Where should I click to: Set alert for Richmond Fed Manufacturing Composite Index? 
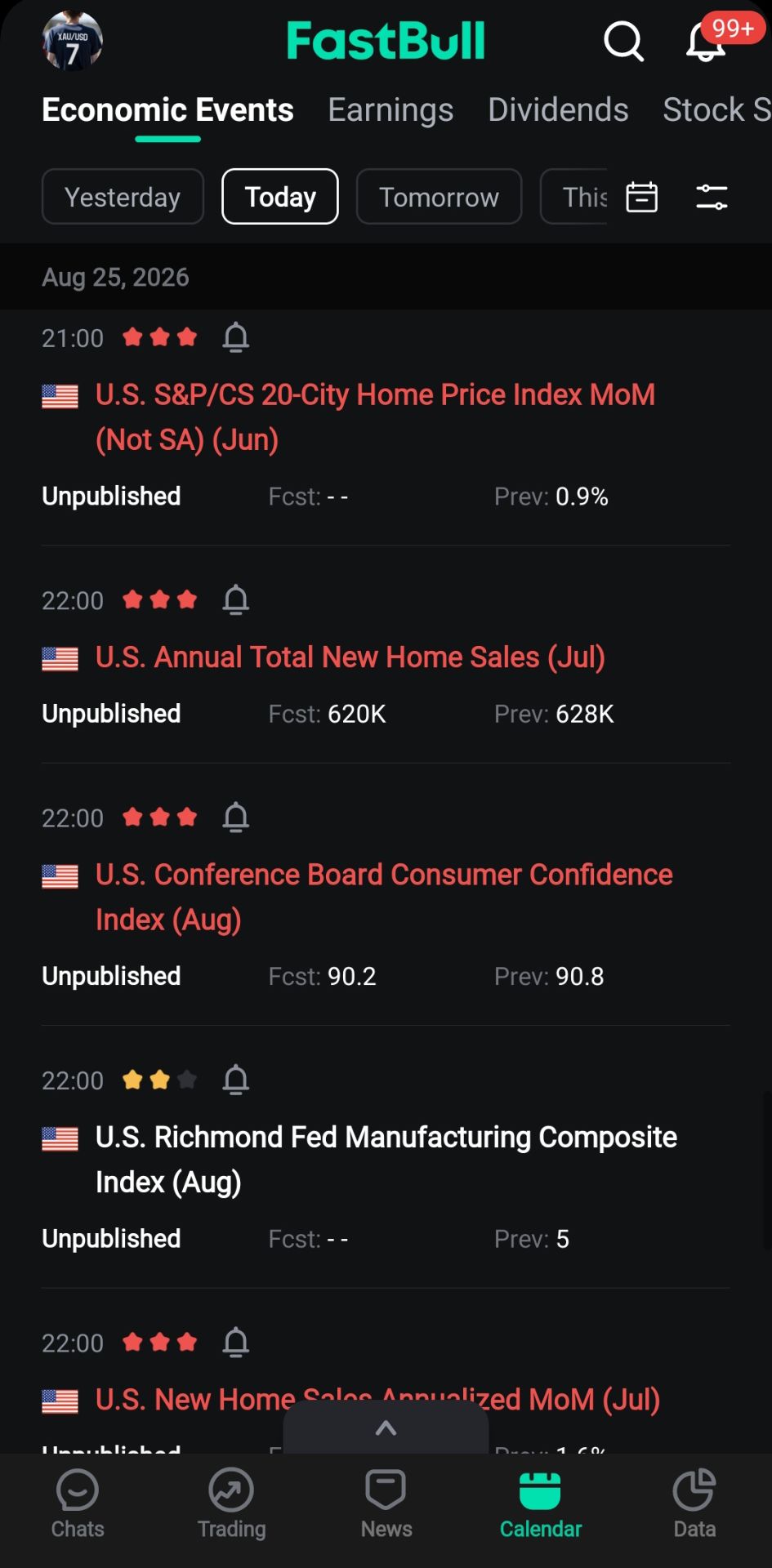click(x=235, y=1080)
